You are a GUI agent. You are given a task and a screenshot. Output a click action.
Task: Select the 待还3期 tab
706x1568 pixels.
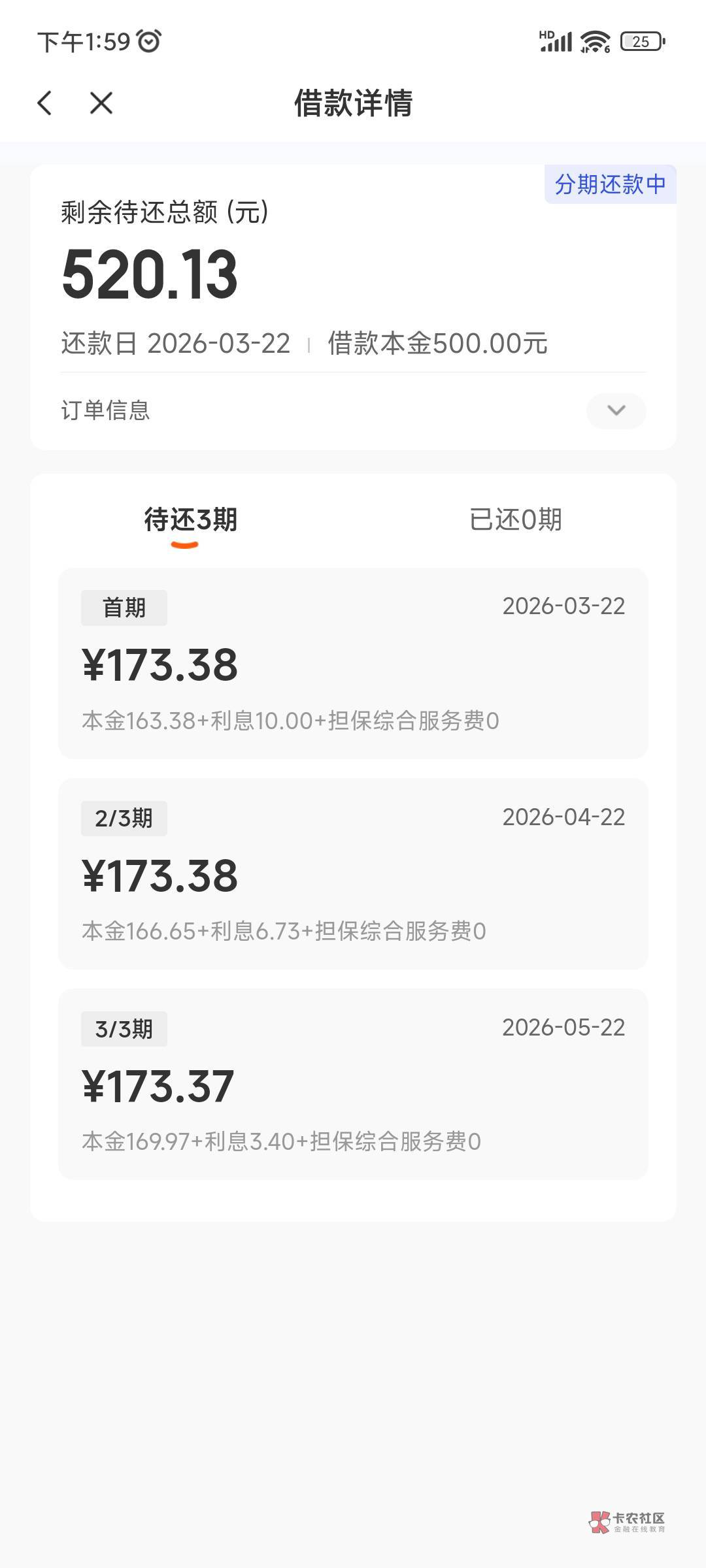pyautogui.click(x=190, y=520)
